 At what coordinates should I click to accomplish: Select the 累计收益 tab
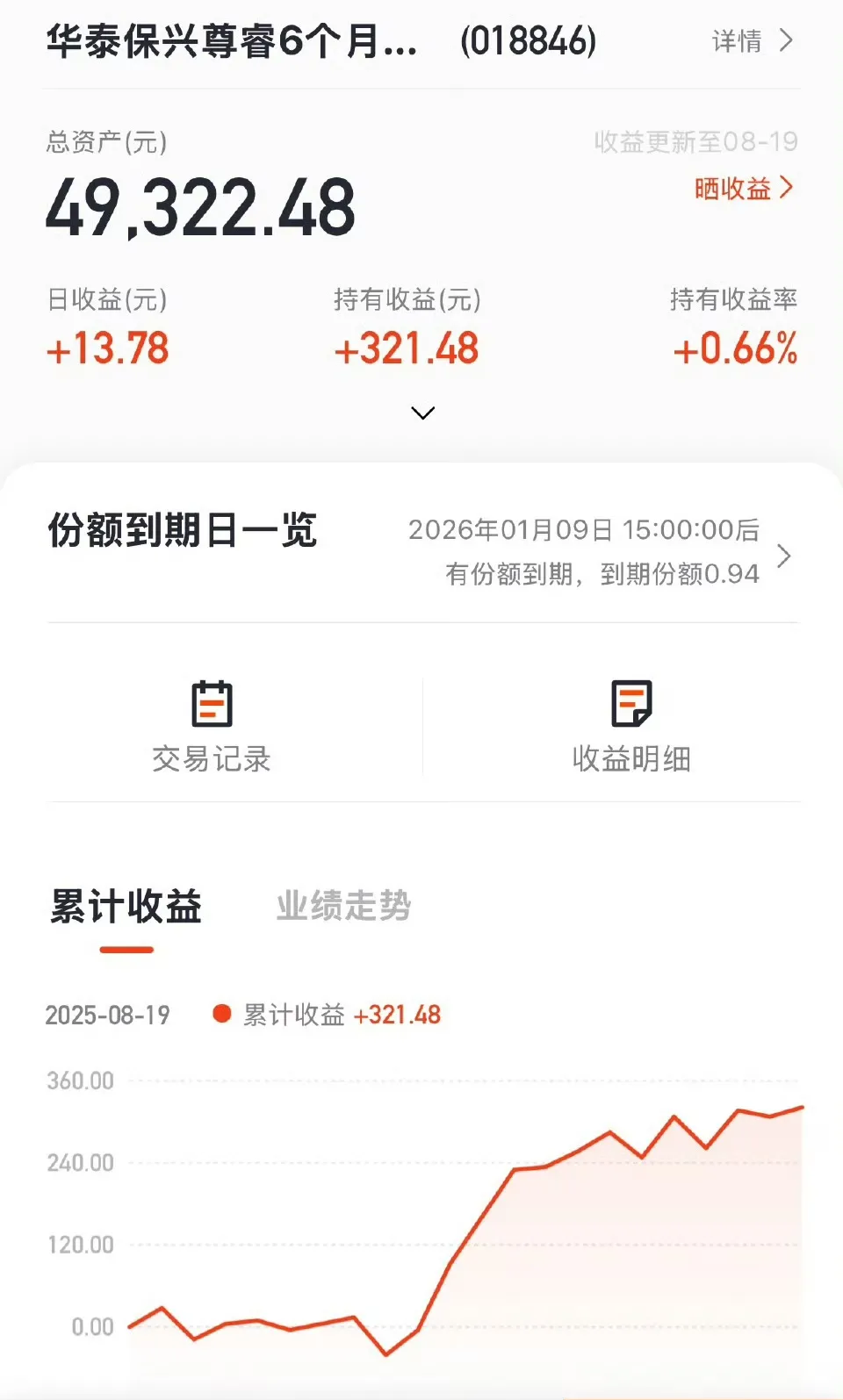pyautogui.click(x=126, y=906)
